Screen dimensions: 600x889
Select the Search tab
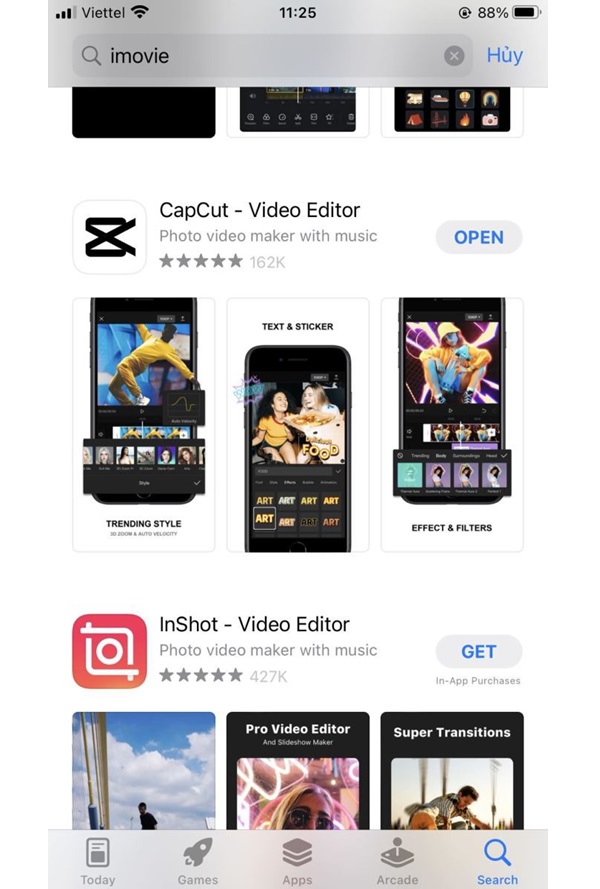click(497, 861)
